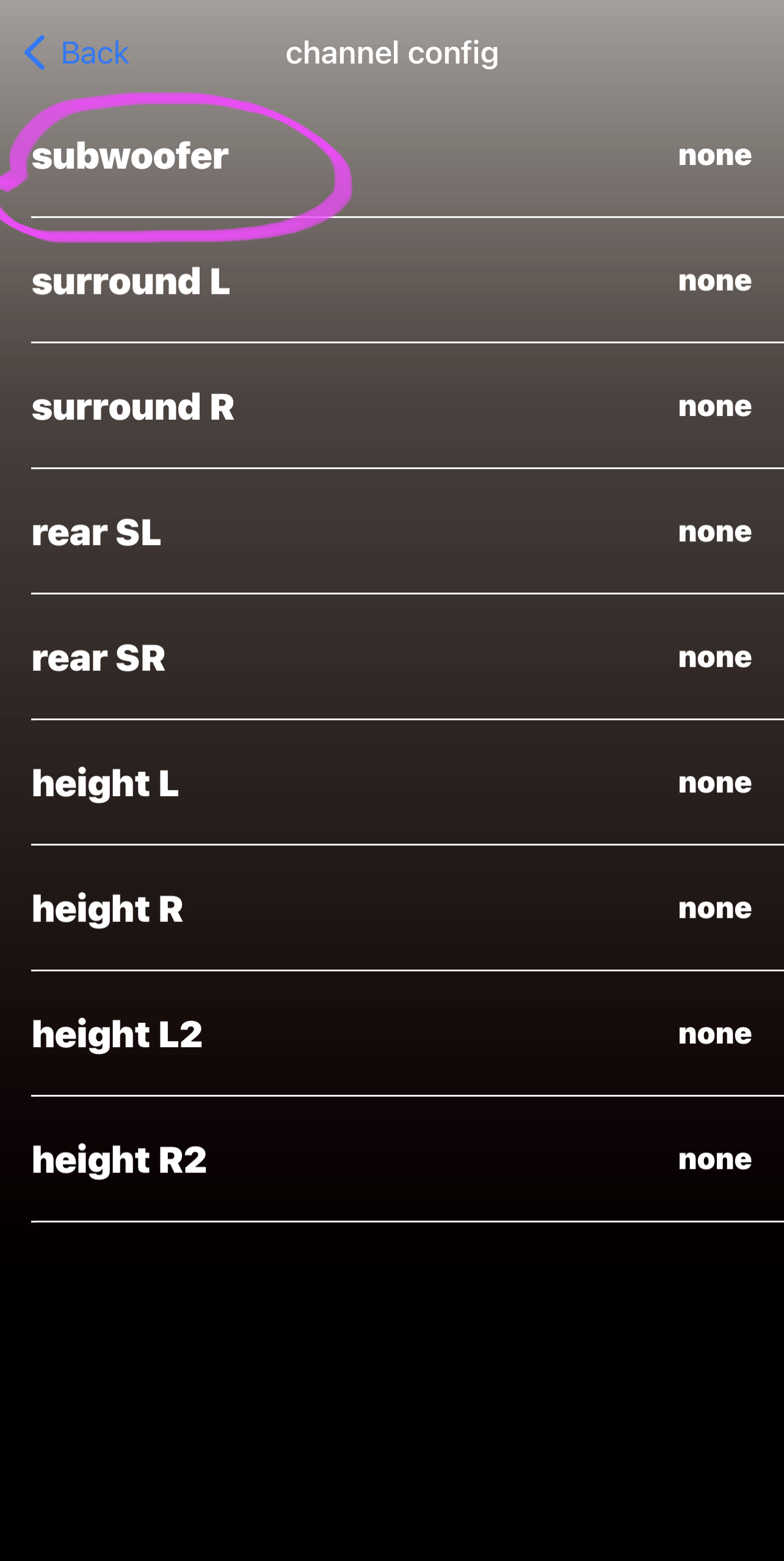Image resolution: width=784 pixels, height=1561 pixels.
Task: Open height L2 channel assignment
Action: pos(391,1034)
